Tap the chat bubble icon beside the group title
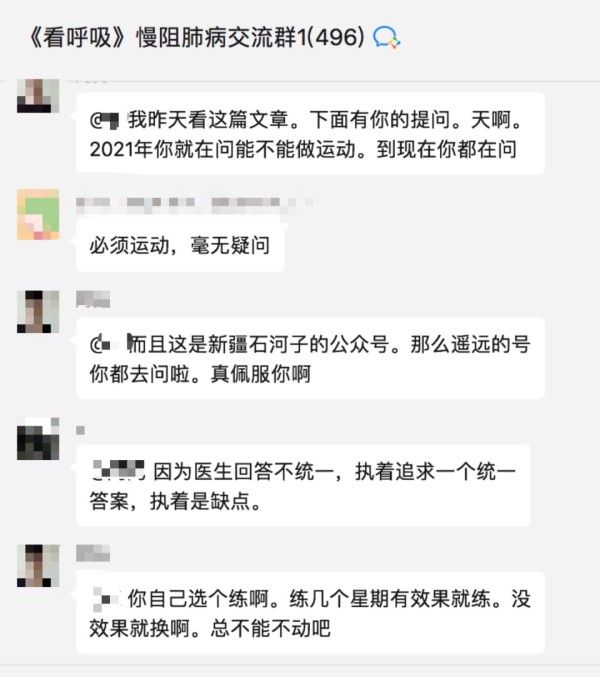 point(387,38)
